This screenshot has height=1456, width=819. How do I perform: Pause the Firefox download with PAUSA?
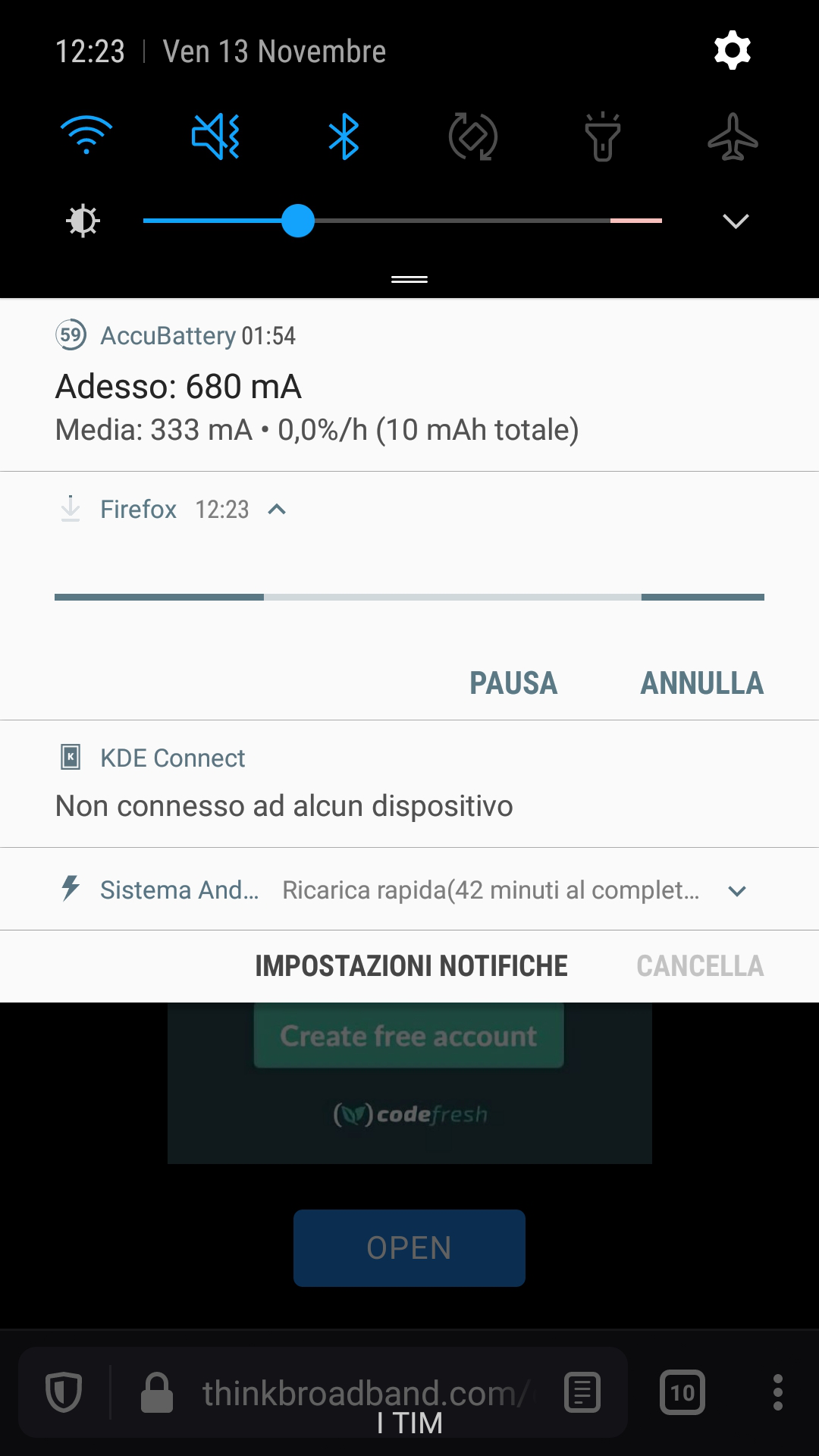(x=513, y=683)
